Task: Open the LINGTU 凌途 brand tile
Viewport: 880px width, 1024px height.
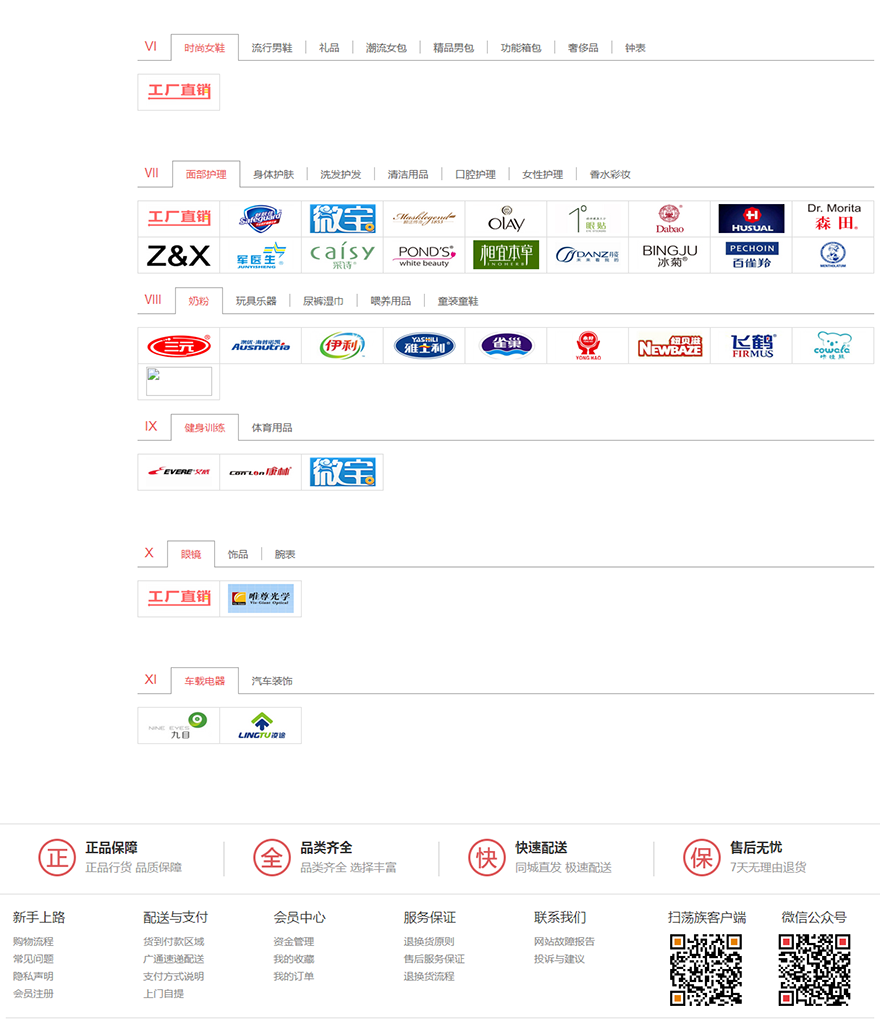Action: (x=260, y=726)
